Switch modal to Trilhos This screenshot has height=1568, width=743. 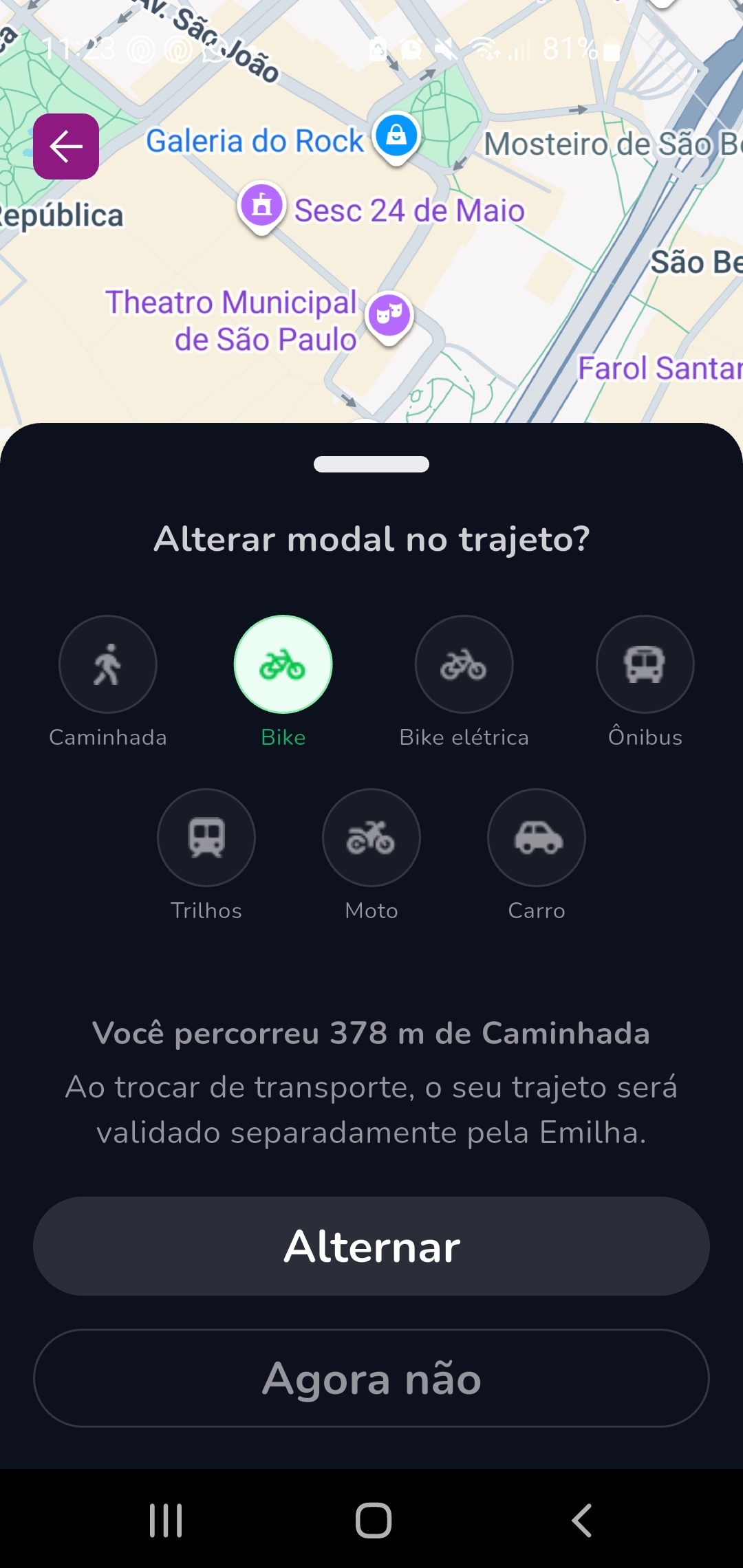click(206, 838)
